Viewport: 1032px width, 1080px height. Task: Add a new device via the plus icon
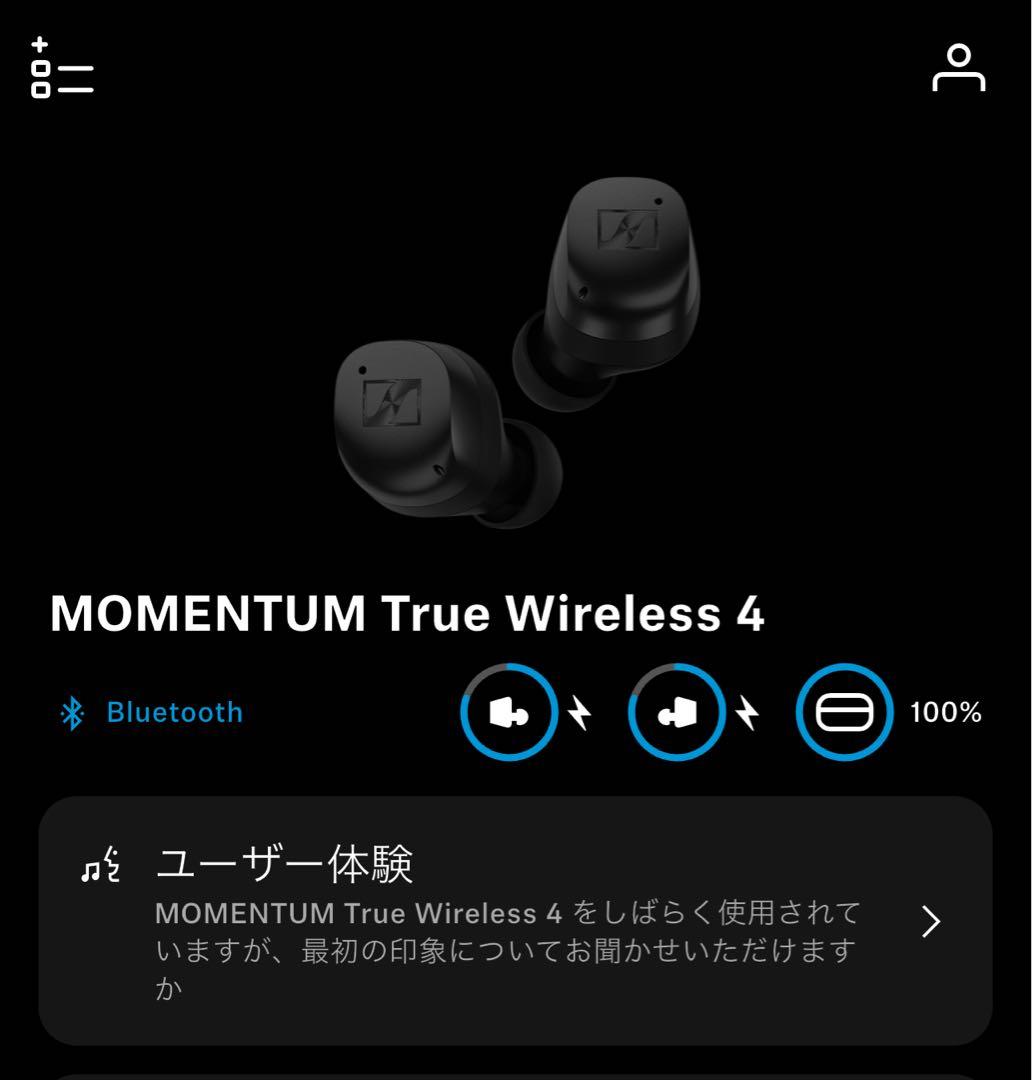point(40,46)
